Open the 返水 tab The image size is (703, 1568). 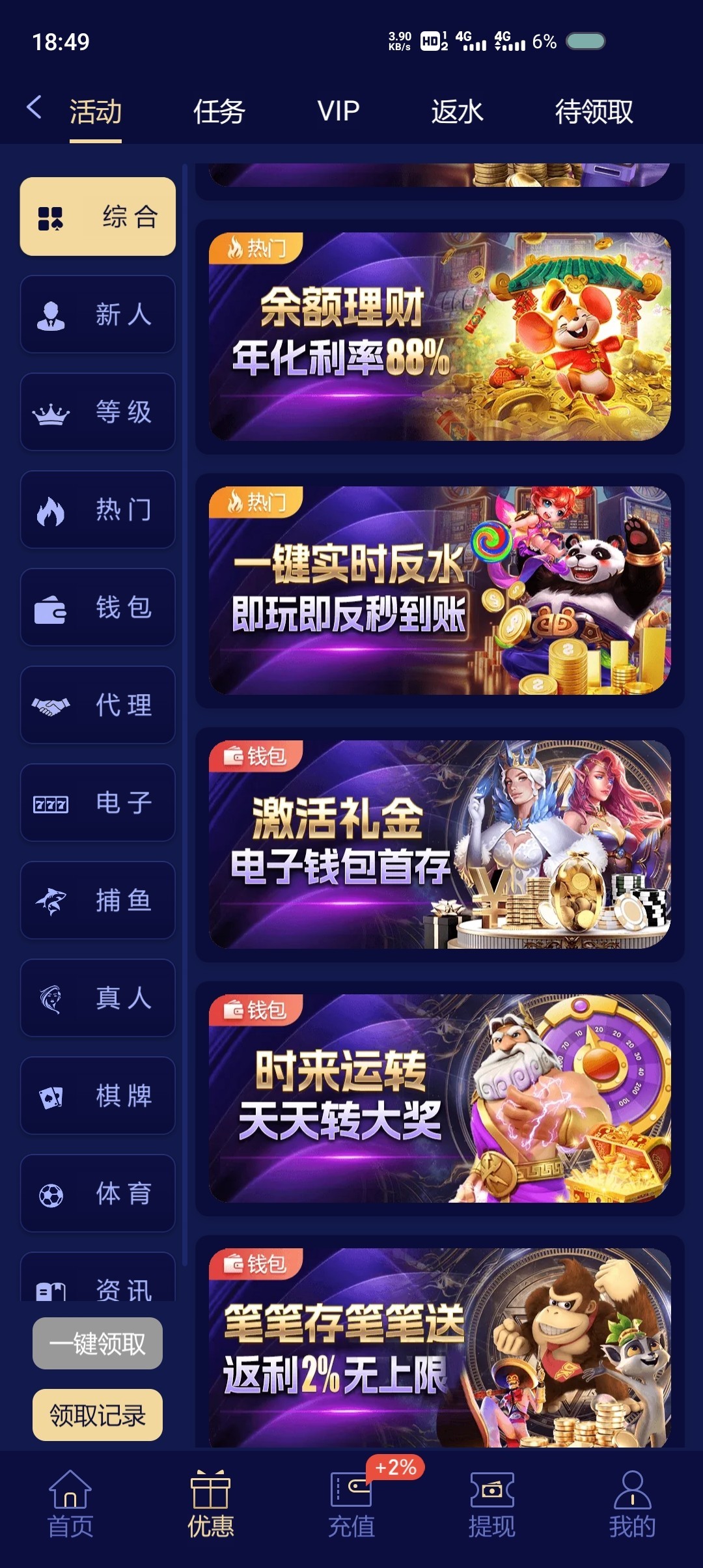tap(457, 111)
